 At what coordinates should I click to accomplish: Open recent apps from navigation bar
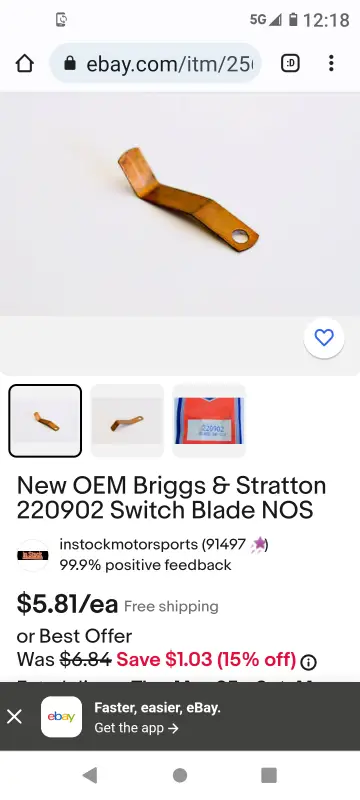[x=269, y=776]
